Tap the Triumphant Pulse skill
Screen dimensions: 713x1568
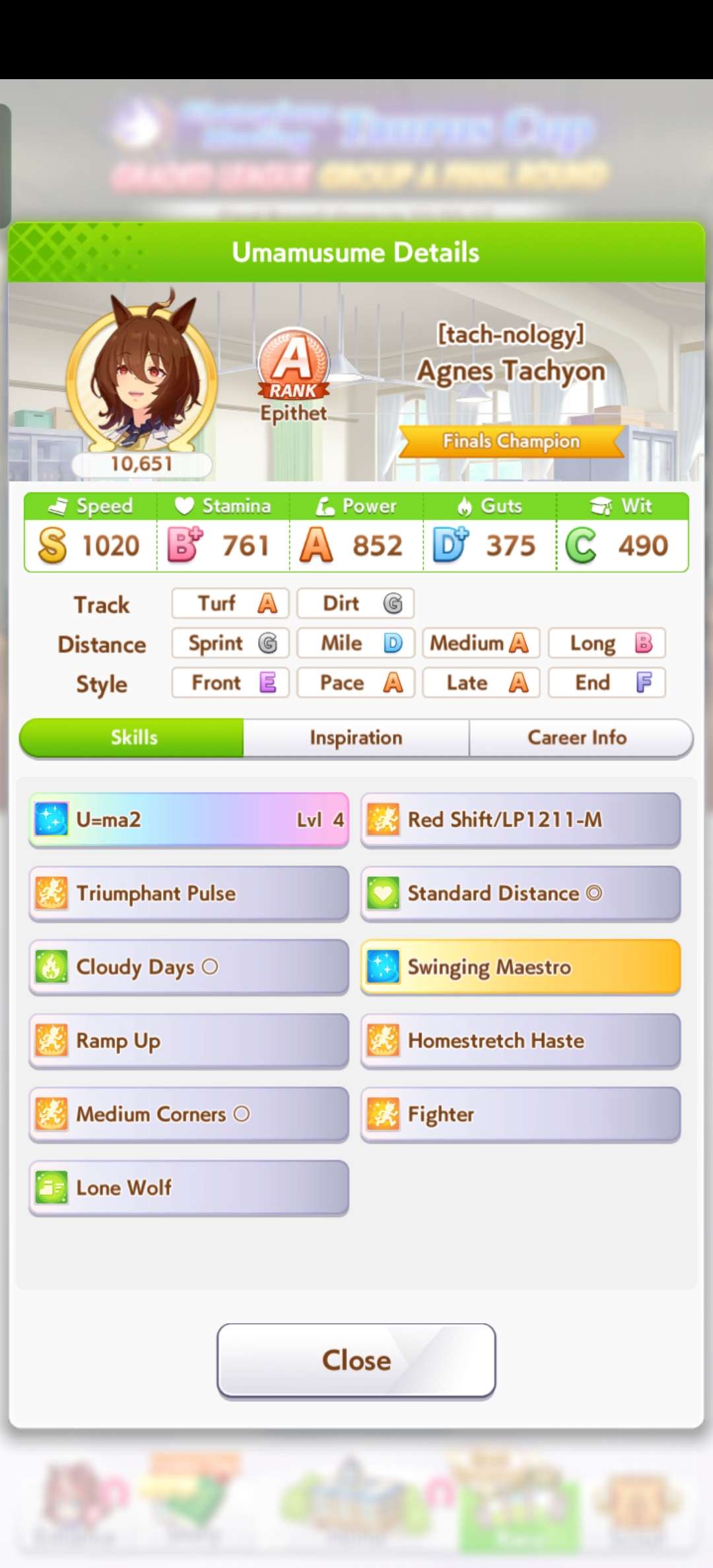click(x=189, y=894)
